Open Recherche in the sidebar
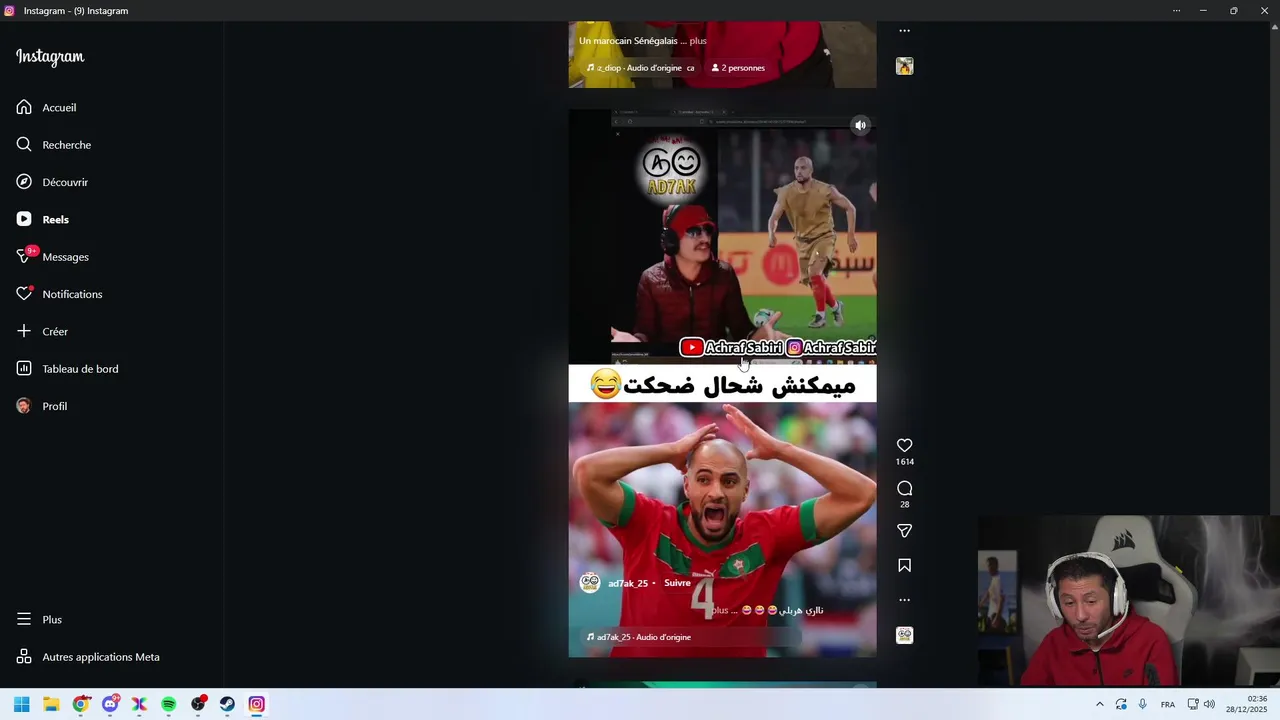The image size is (1280, 720). coord(66,145)
